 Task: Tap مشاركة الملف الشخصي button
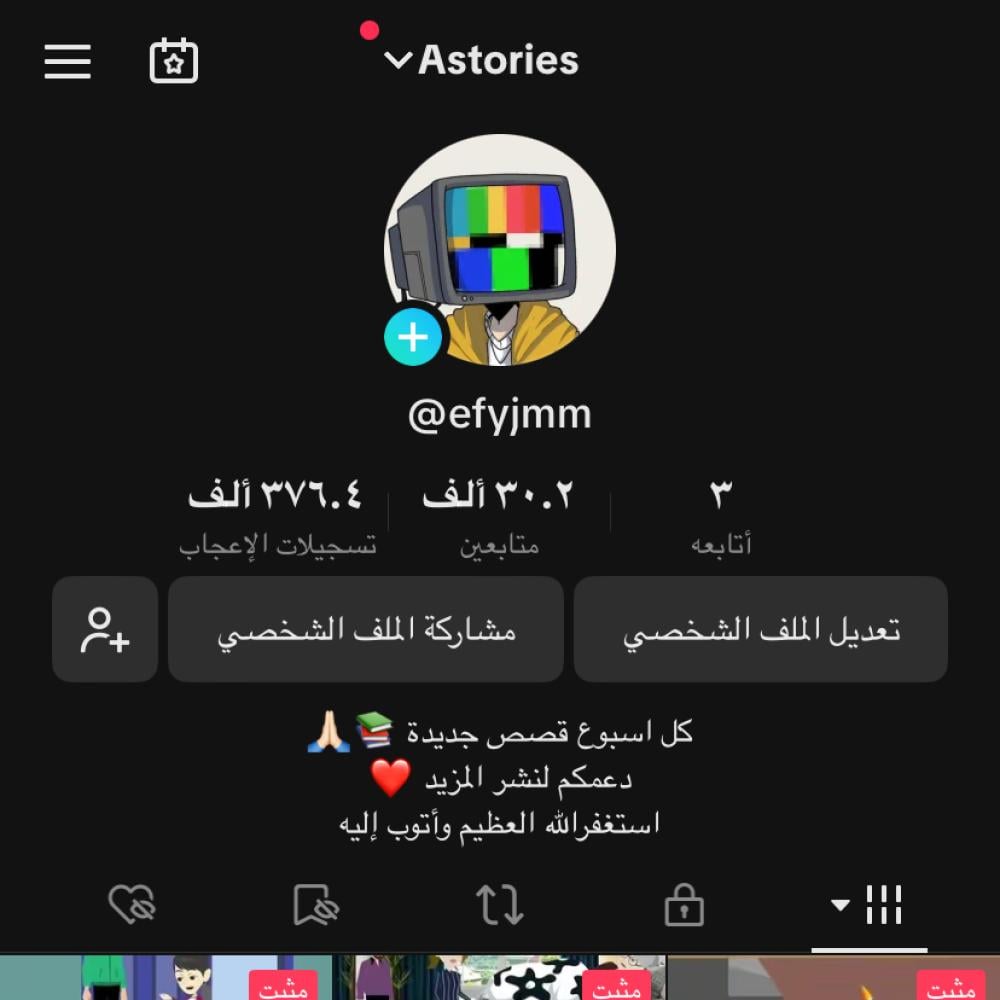point(366,629)
